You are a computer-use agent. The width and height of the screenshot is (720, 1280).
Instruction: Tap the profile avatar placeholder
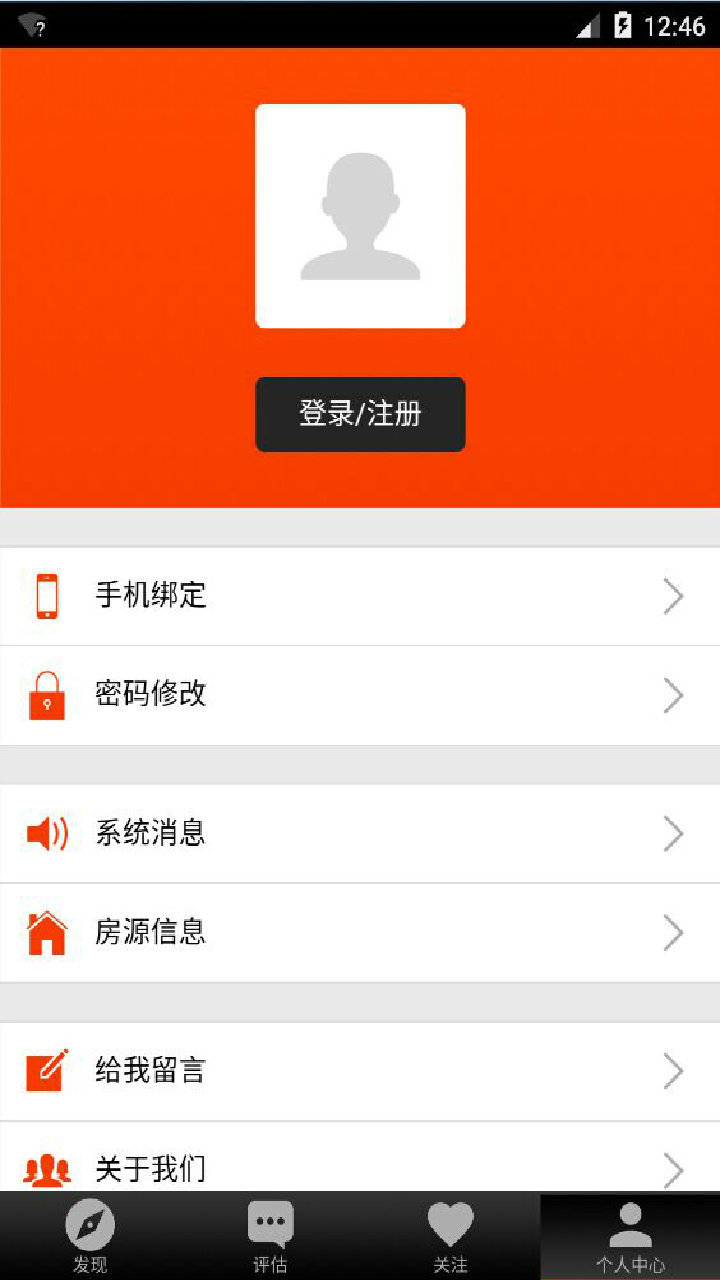[360, 216]
